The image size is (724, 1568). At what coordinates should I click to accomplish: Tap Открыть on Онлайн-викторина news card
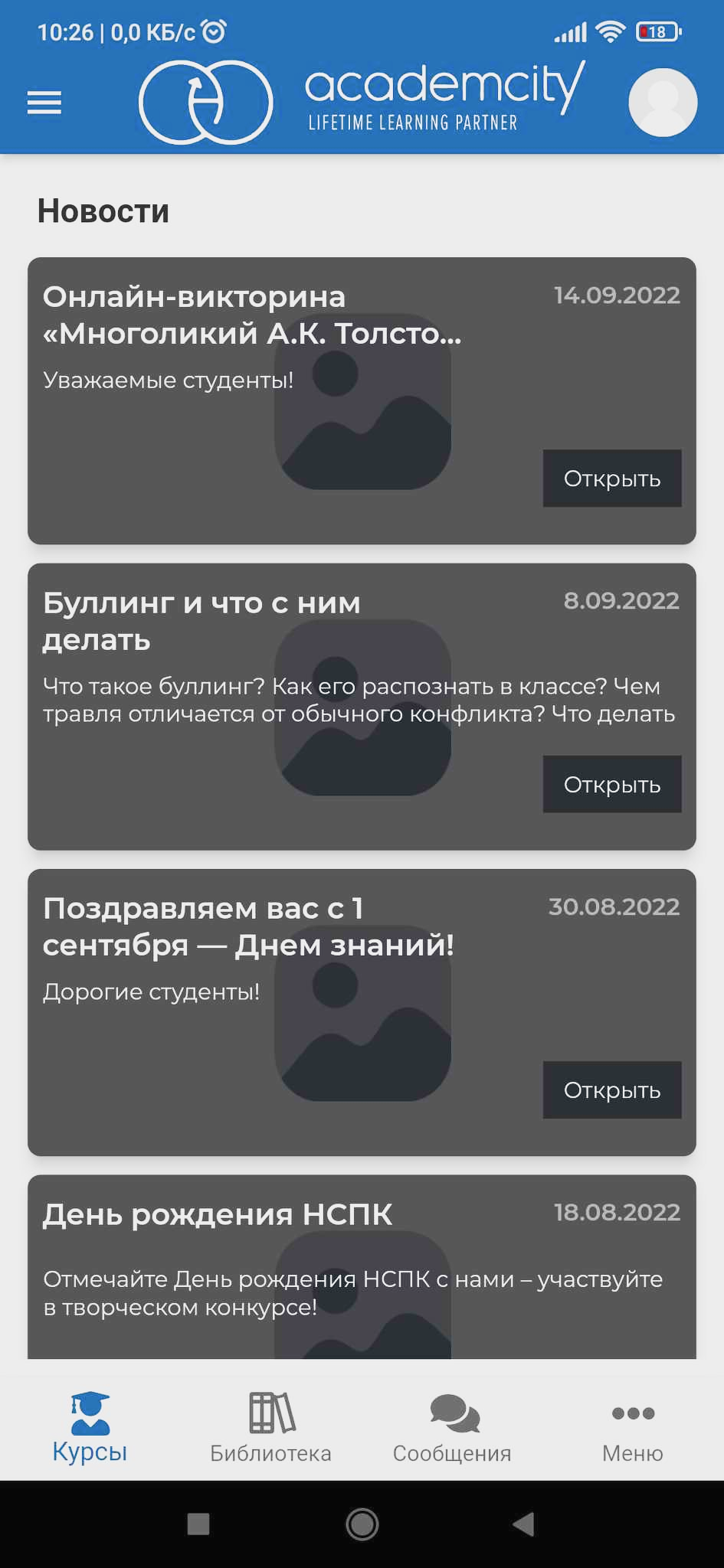pyautogui.click(x=611, y=479)
